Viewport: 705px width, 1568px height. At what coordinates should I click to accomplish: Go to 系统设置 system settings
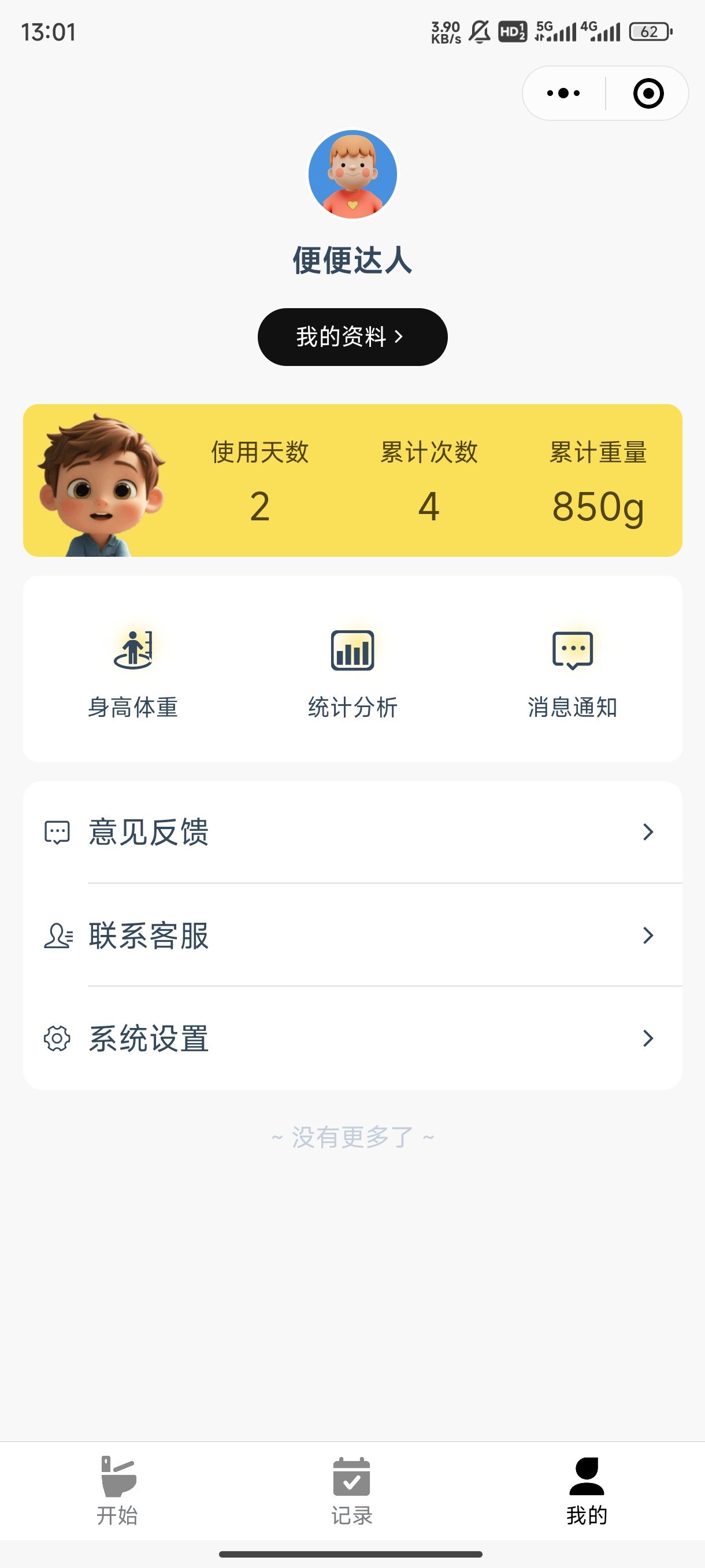(352, 1038)
